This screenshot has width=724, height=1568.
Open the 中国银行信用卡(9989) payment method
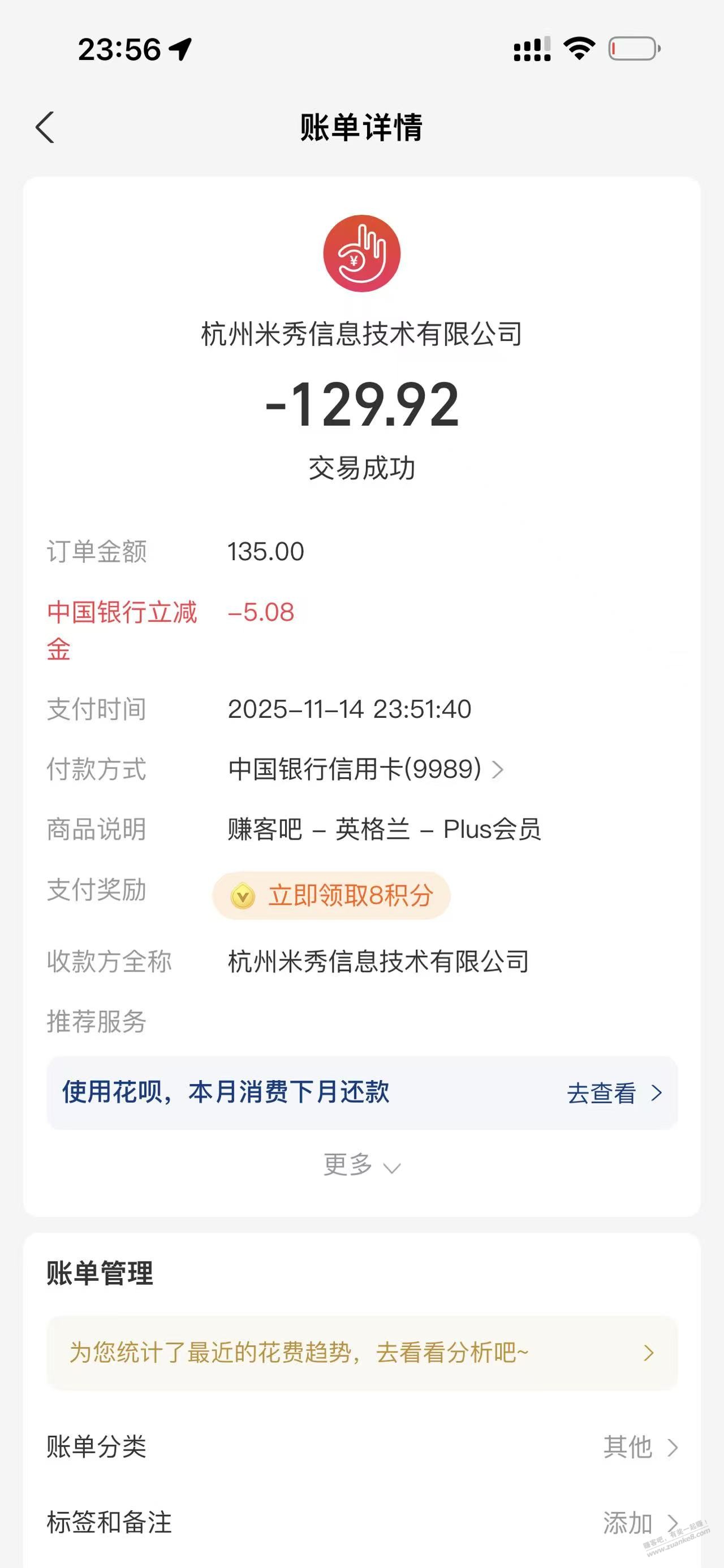365,769
